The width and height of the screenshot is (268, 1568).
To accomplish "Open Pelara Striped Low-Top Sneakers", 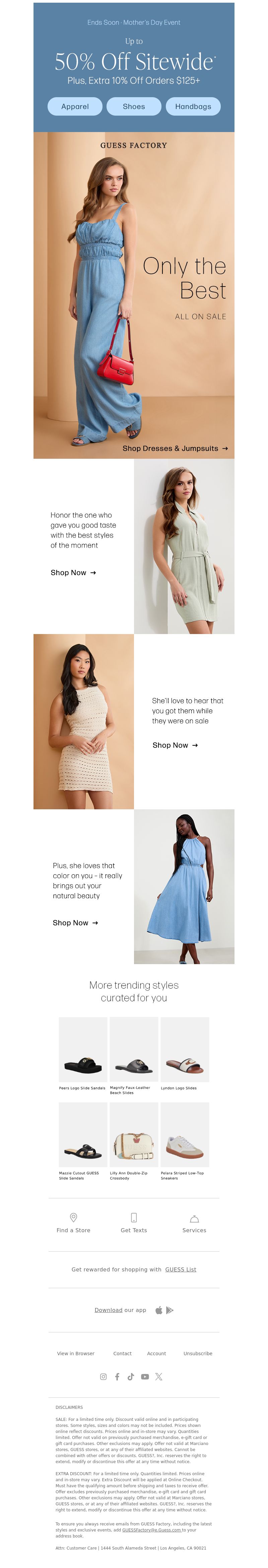I will pos(185,1135).
